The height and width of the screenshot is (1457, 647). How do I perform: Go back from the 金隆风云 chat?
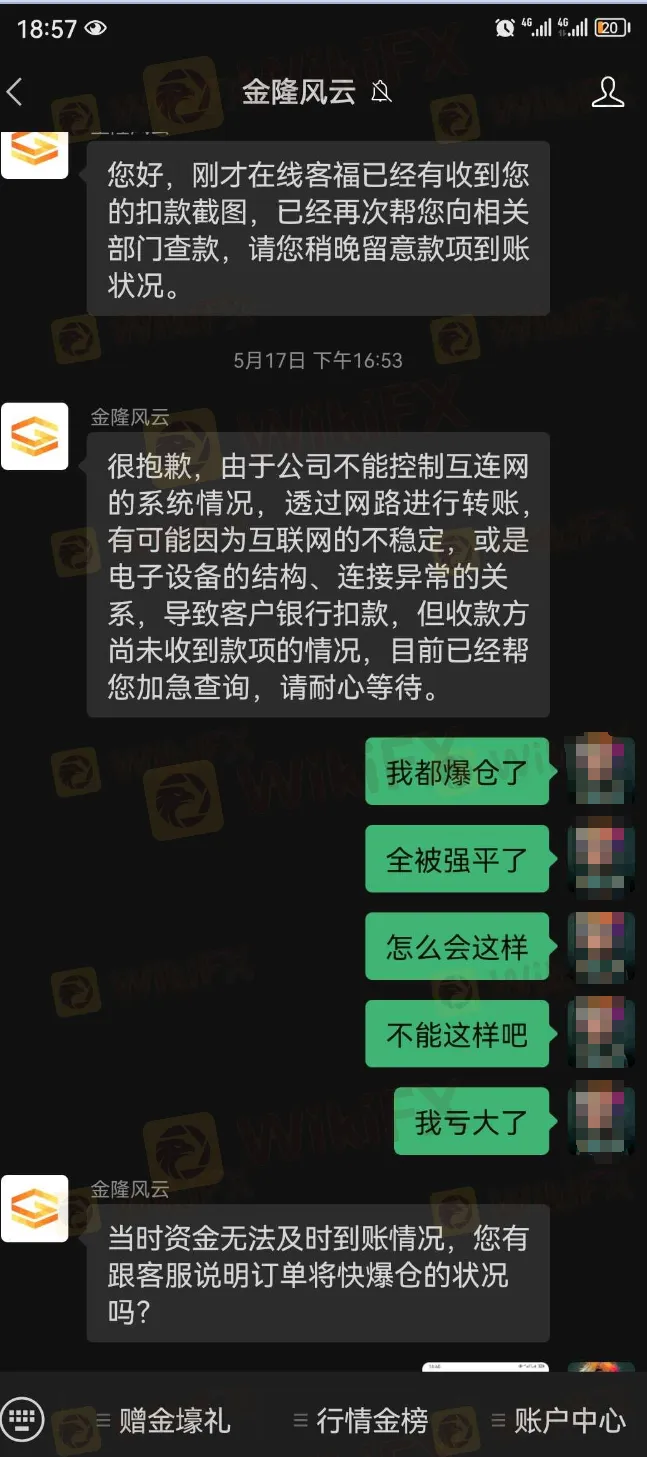pos(15,93)
